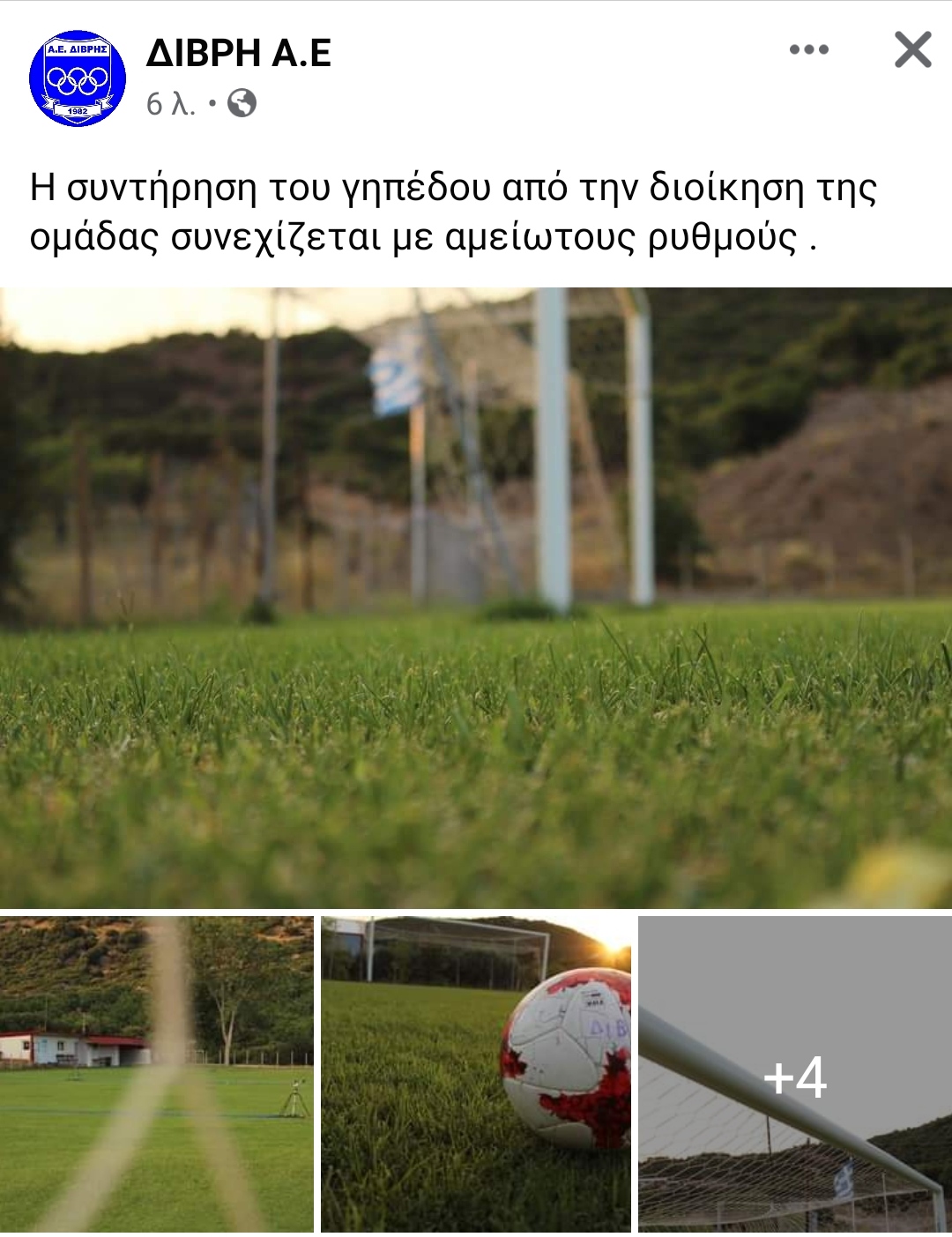Open the ΔΙΒΡΗ Α.Ε profile picture

[78, 78]
